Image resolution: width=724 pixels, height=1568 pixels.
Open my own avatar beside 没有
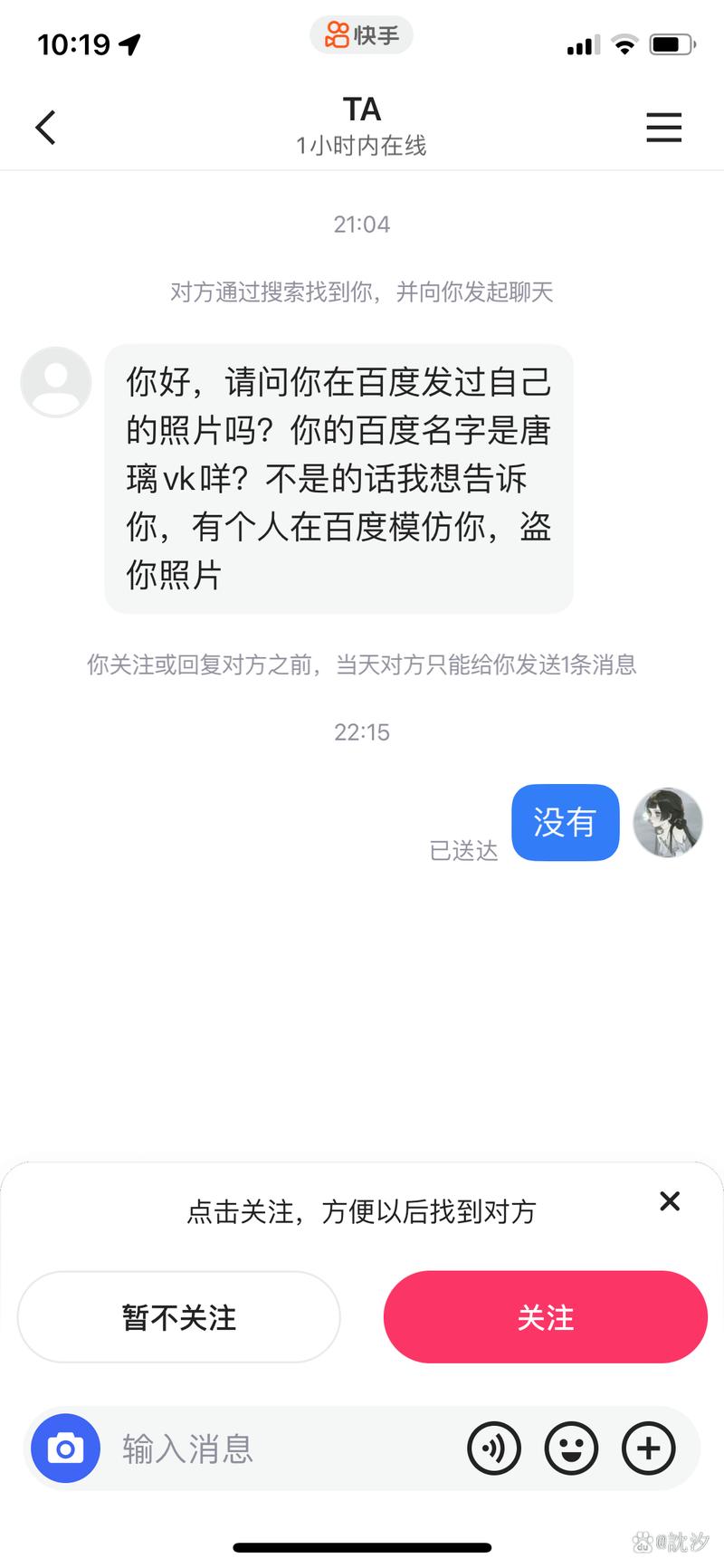(668, 822)
